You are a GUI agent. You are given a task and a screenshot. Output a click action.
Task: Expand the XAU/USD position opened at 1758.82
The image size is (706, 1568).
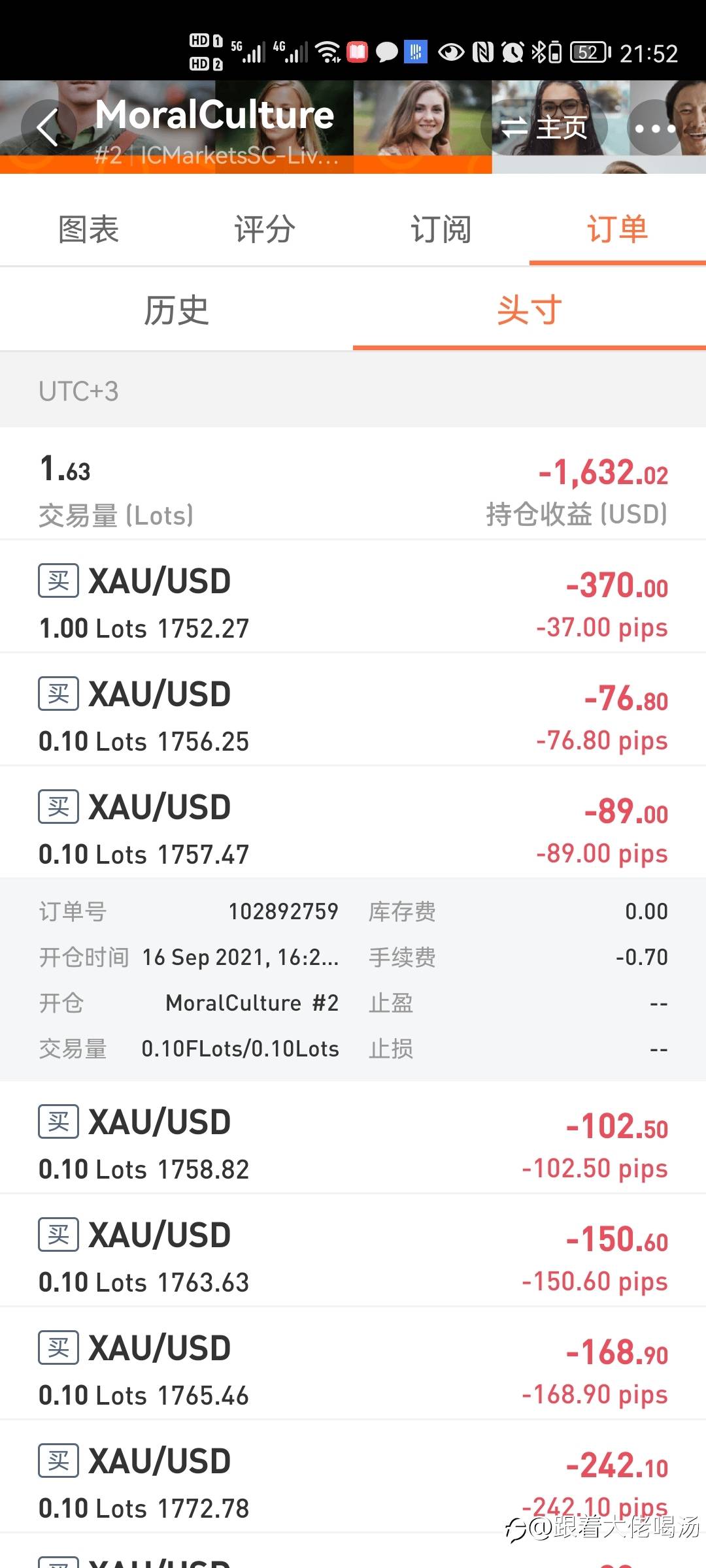coord(353,1137)
